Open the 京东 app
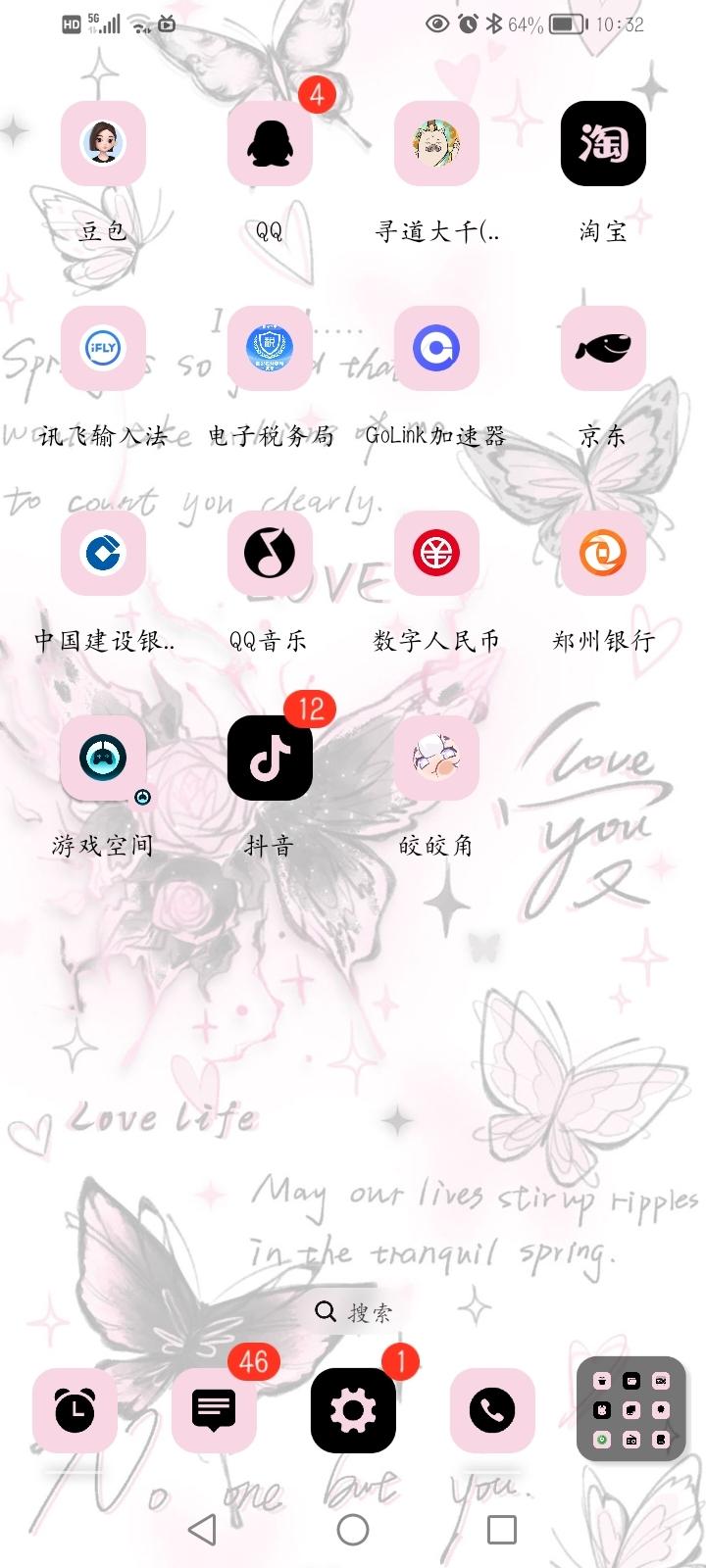 click(603, 349)
